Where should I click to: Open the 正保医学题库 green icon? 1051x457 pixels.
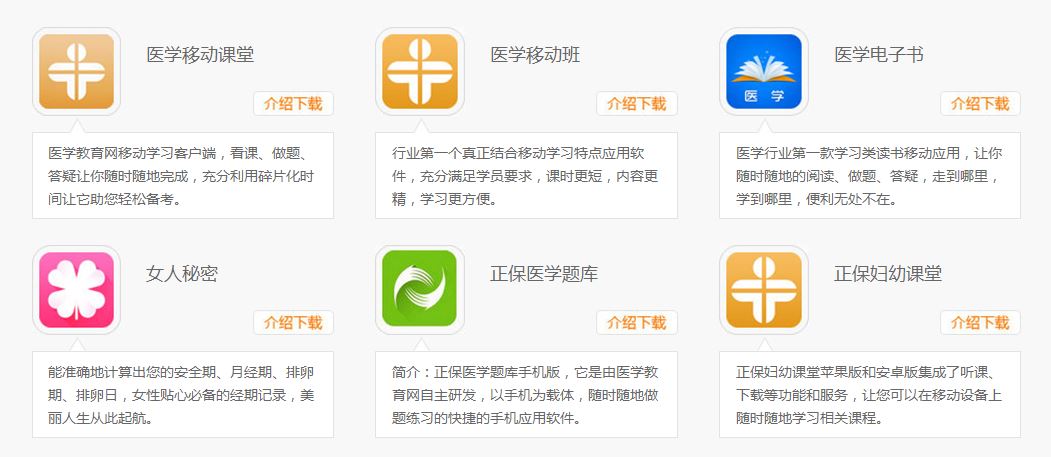pos(420,290)
